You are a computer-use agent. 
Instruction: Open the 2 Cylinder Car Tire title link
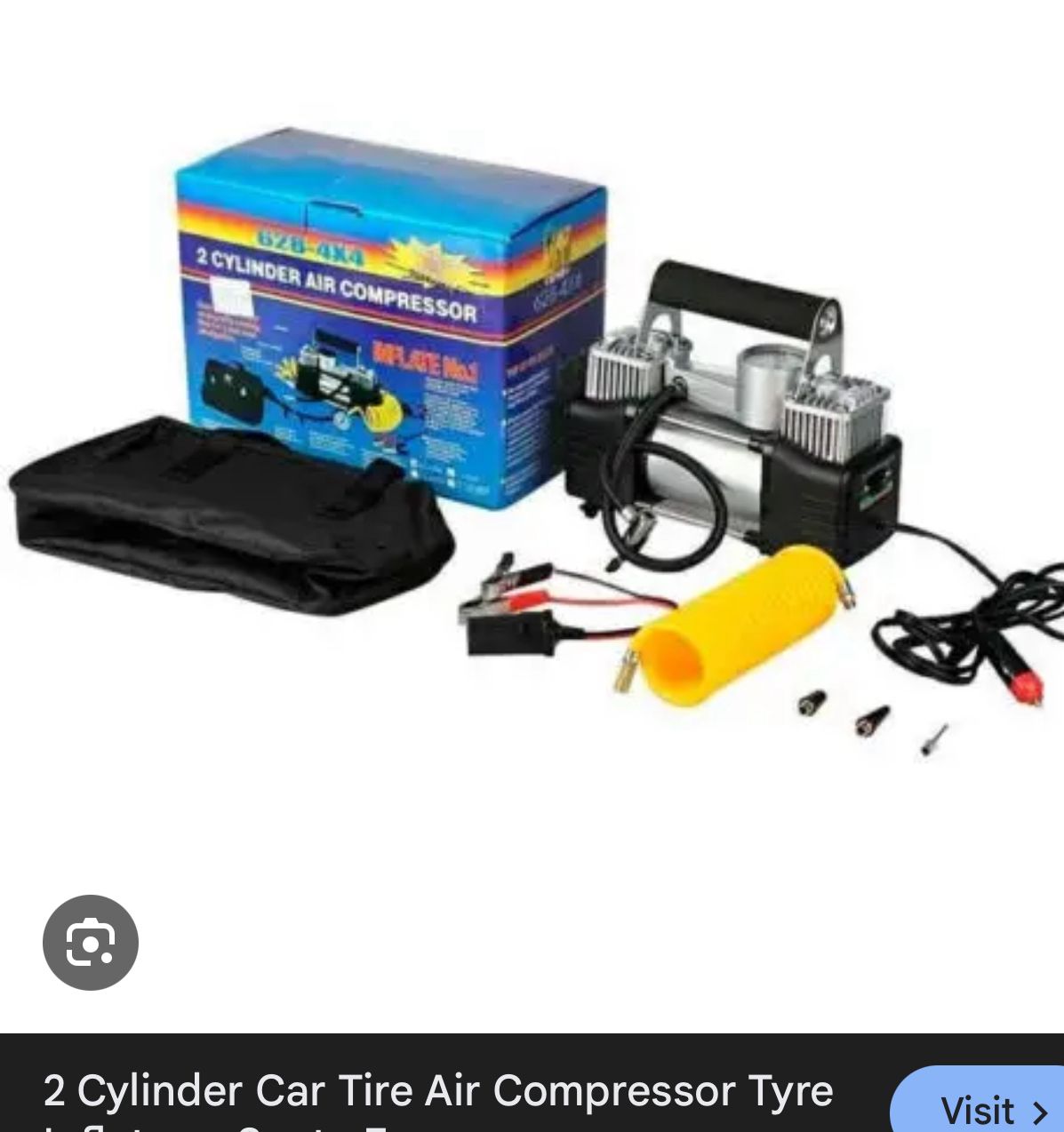tap(438, 1093)
